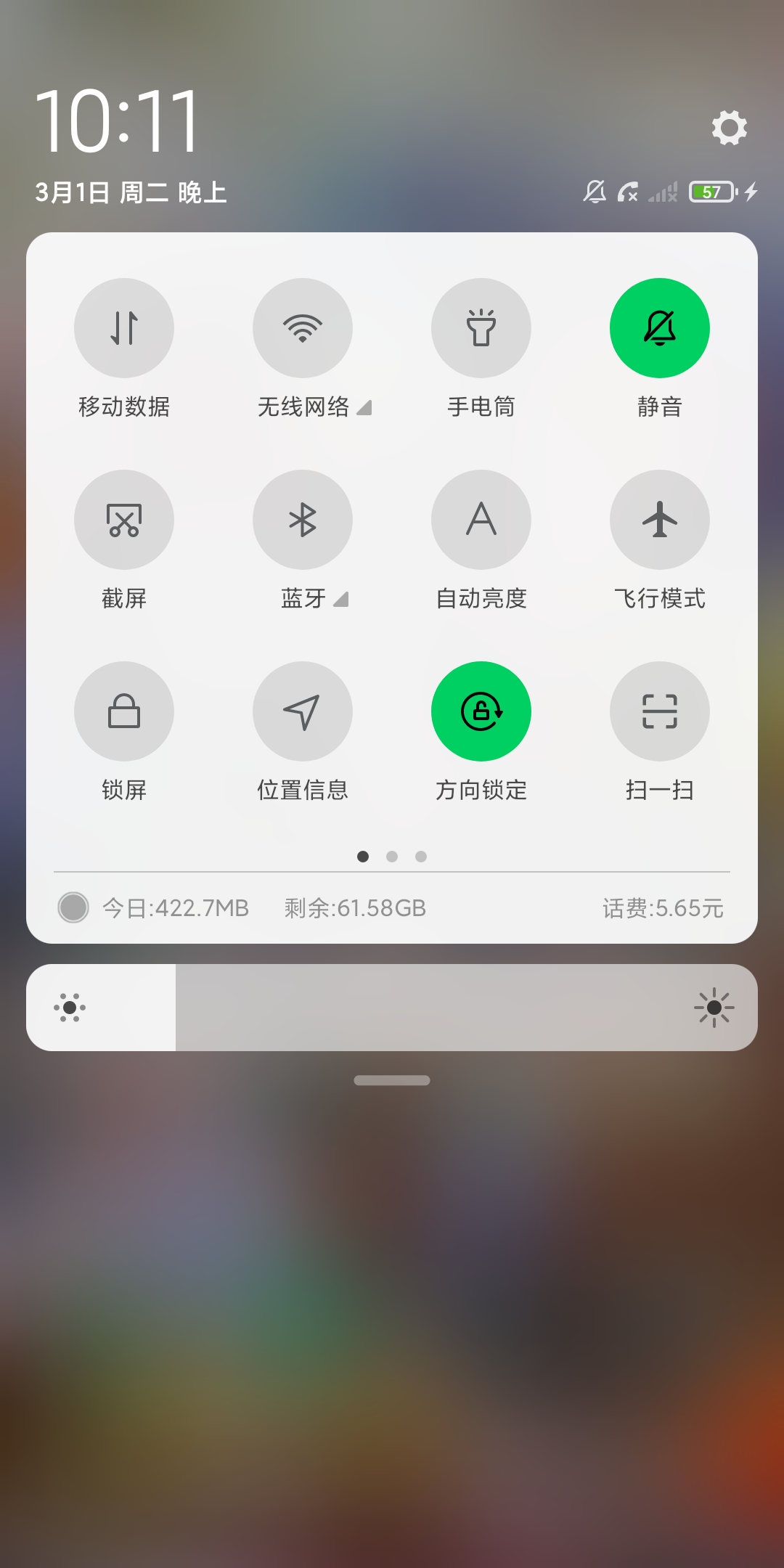Open the scanner (扫一扫)
784x1568 pixels.
pyautogui.click(x=660, y=711)
